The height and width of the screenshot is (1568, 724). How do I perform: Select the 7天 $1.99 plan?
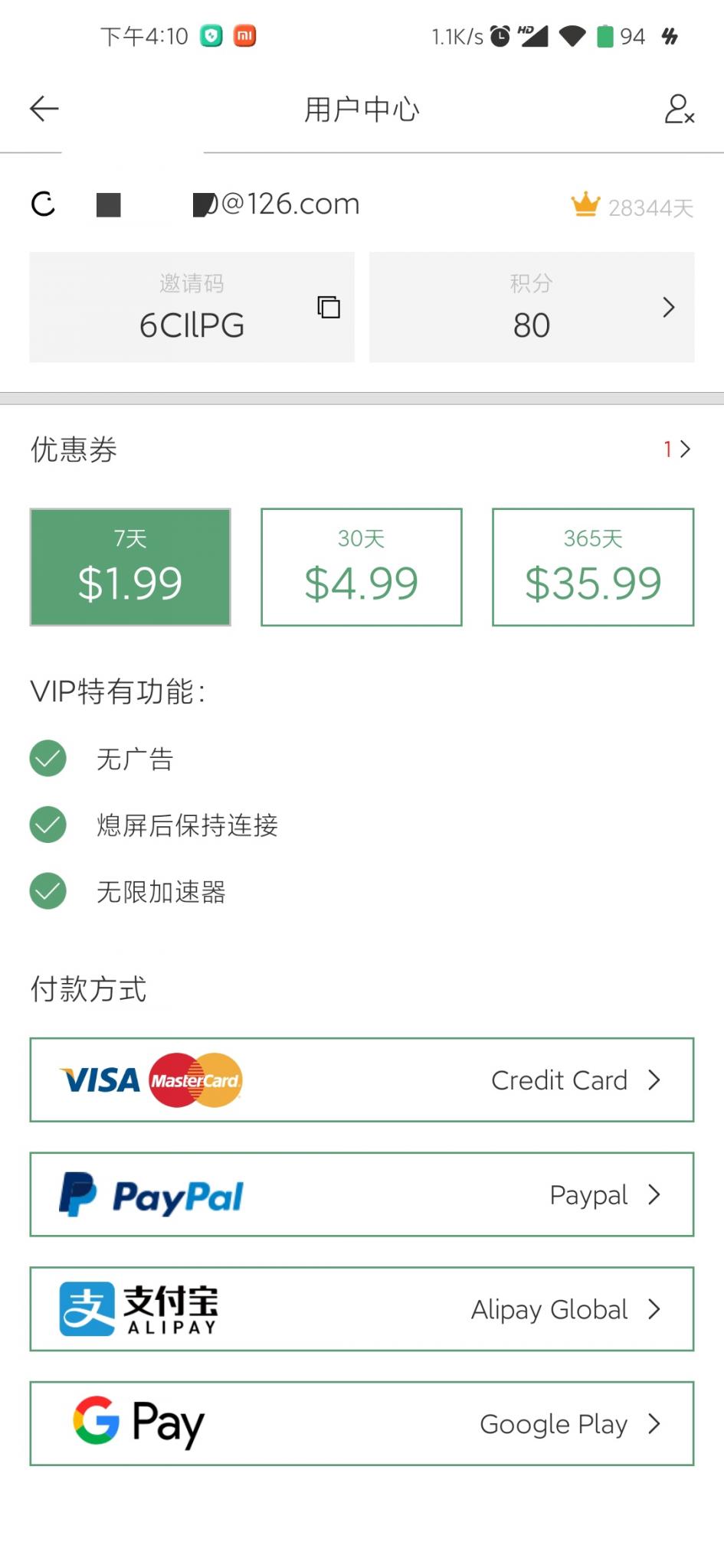pos(130,567)
